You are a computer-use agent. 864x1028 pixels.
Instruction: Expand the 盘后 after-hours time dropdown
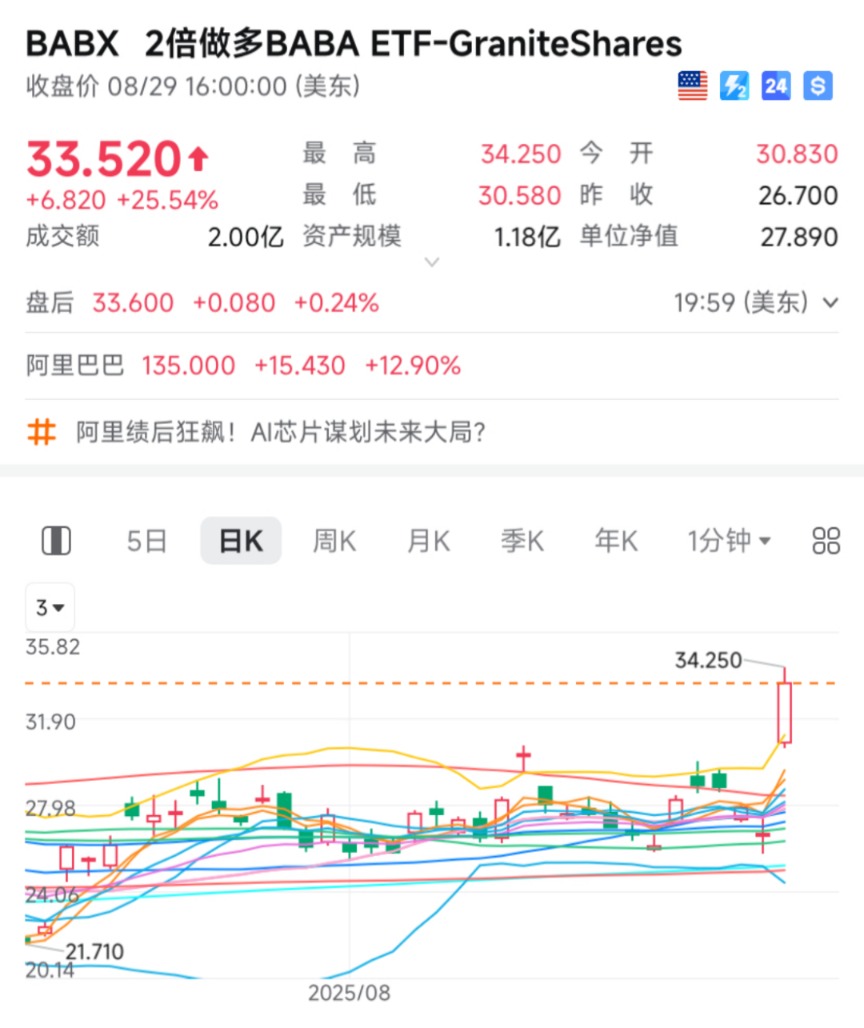[829, 303]
